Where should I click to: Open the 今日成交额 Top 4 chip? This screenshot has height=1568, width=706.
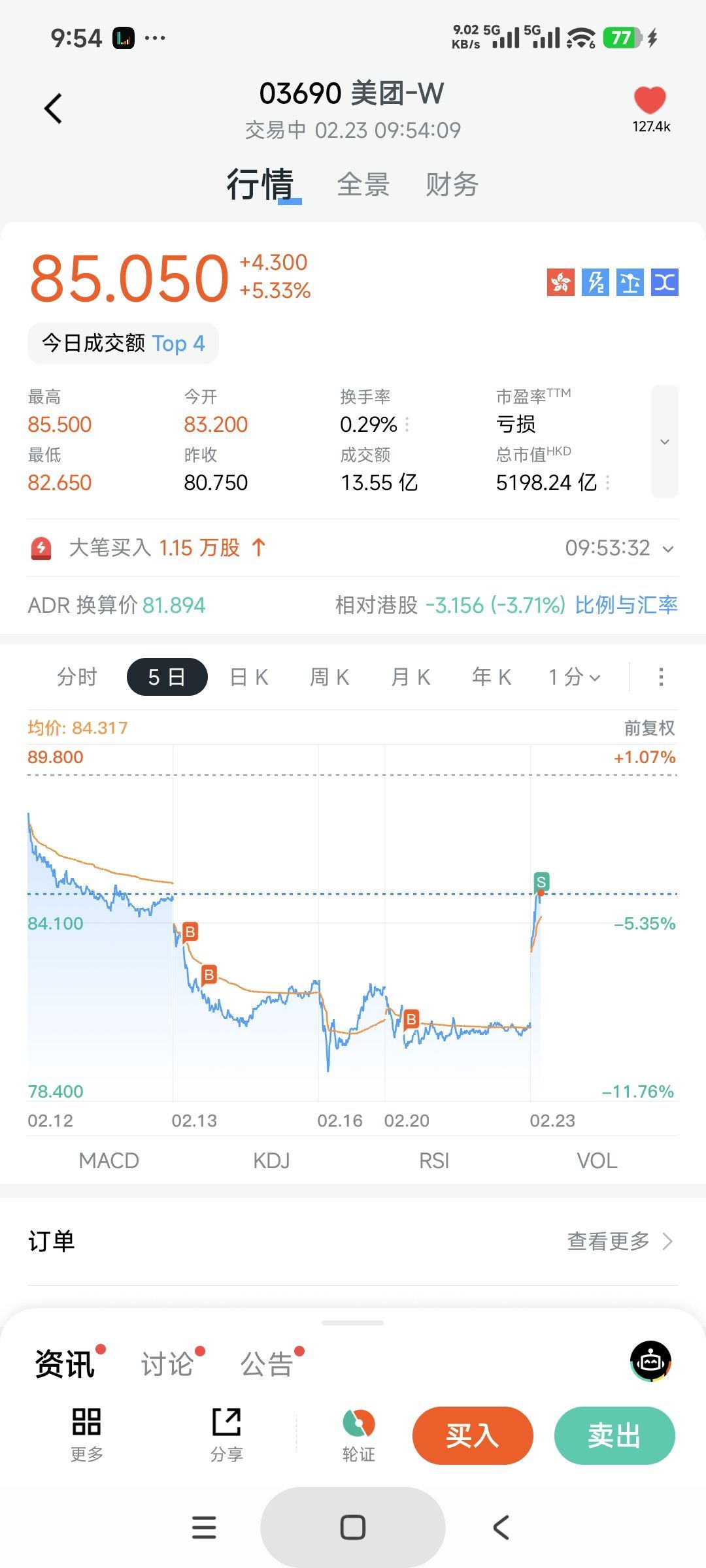click(124, 343)
